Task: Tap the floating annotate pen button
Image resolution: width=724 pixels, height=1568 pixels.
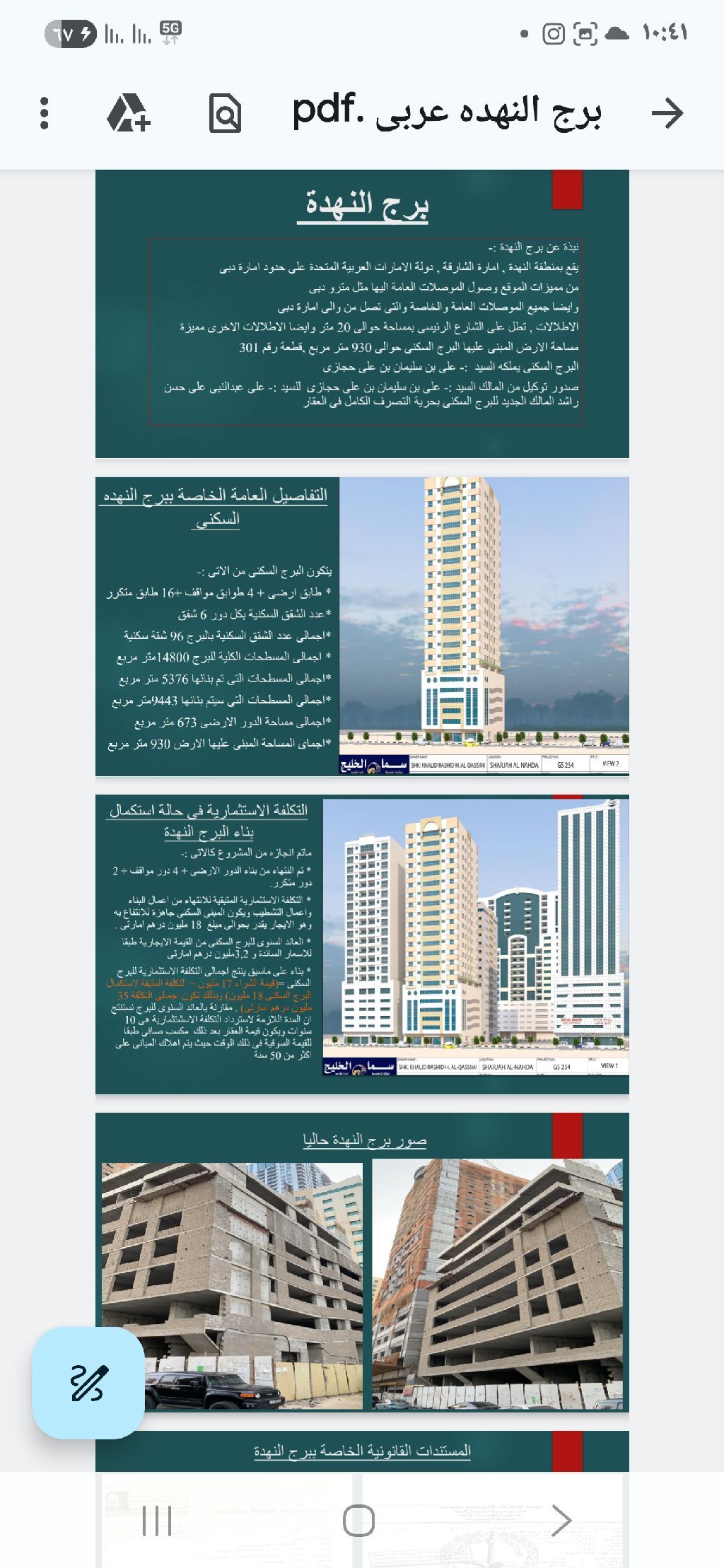Action: click(x=88, y=1383)
